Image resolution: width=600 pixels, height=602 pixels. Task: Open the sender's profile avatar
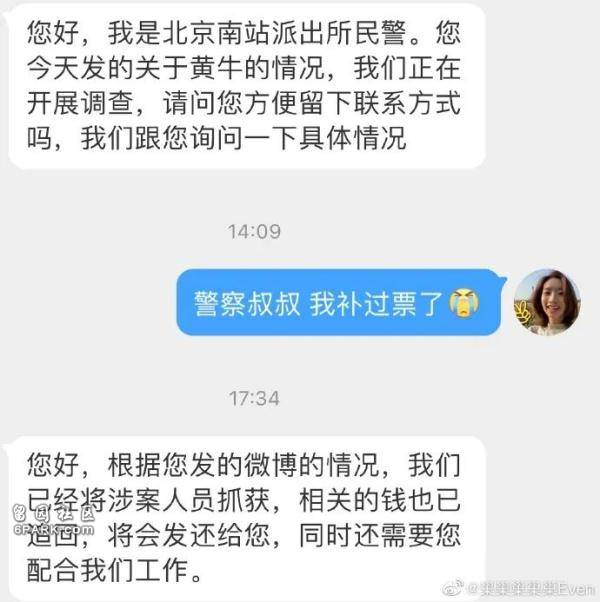pyautogui.click(x=547, y=302)
